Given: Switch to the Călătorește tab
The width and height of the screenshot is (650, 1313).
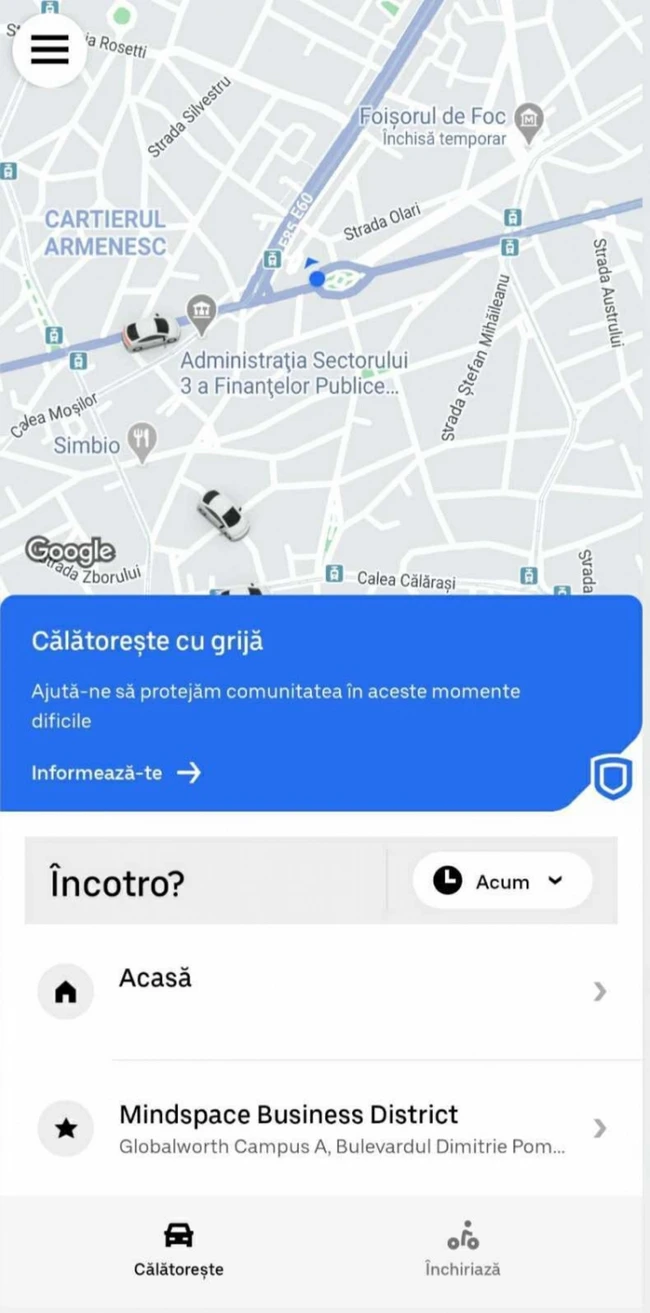Looking at the screenshot, I should coord(179,1248).
